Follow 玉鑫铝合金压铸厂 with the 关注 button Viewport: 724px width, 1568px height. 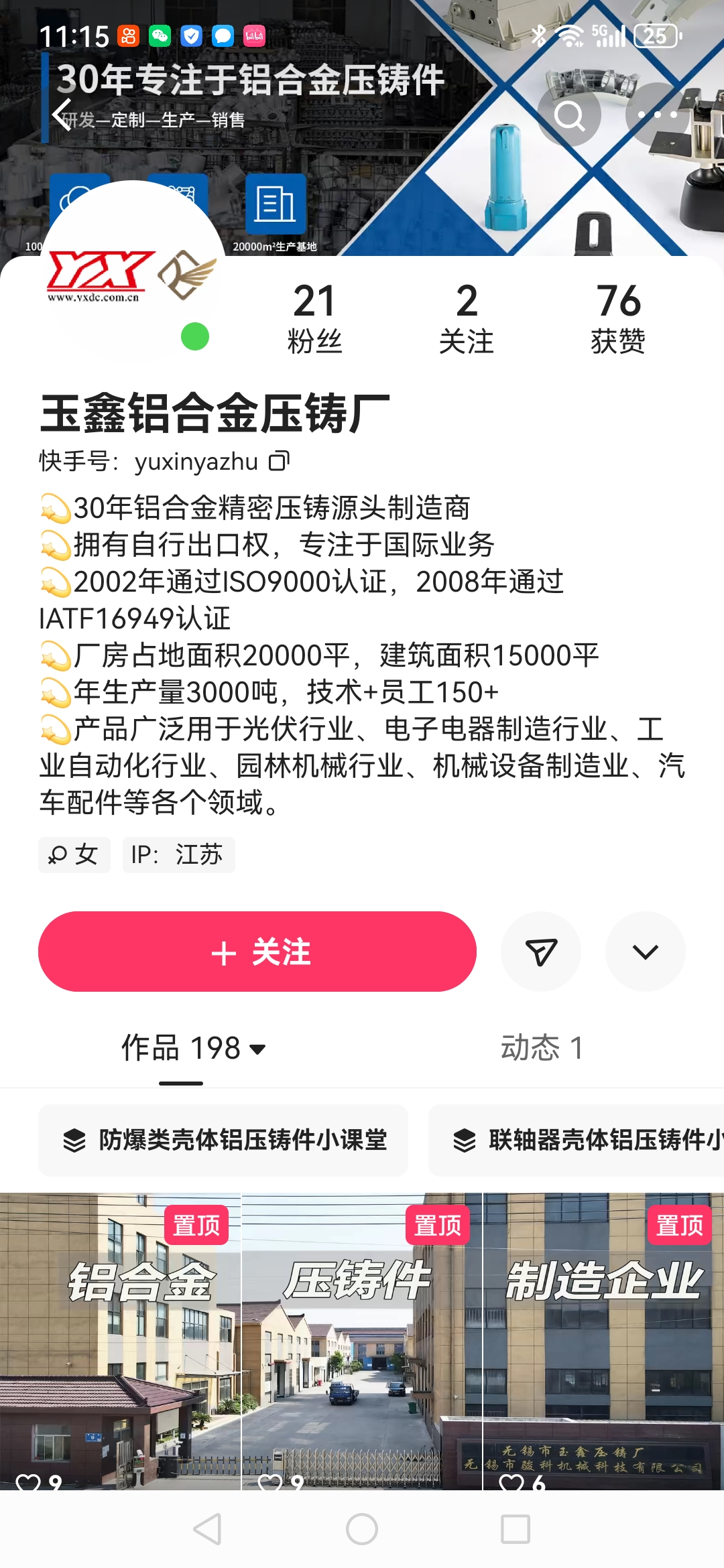click(257, 952)
